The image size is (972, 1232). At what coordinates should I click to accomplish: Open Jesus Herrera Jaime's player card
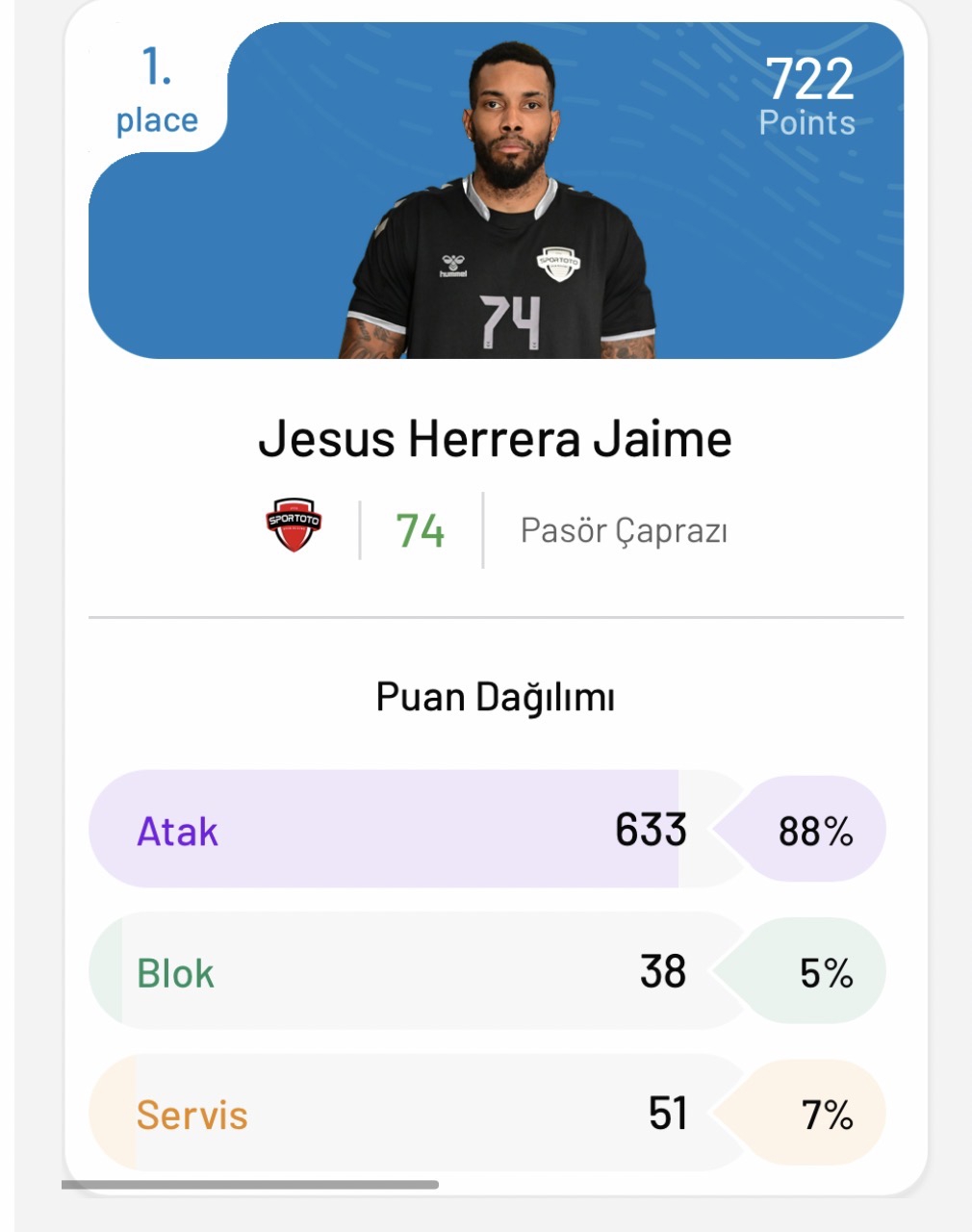[x=495, y=439]
